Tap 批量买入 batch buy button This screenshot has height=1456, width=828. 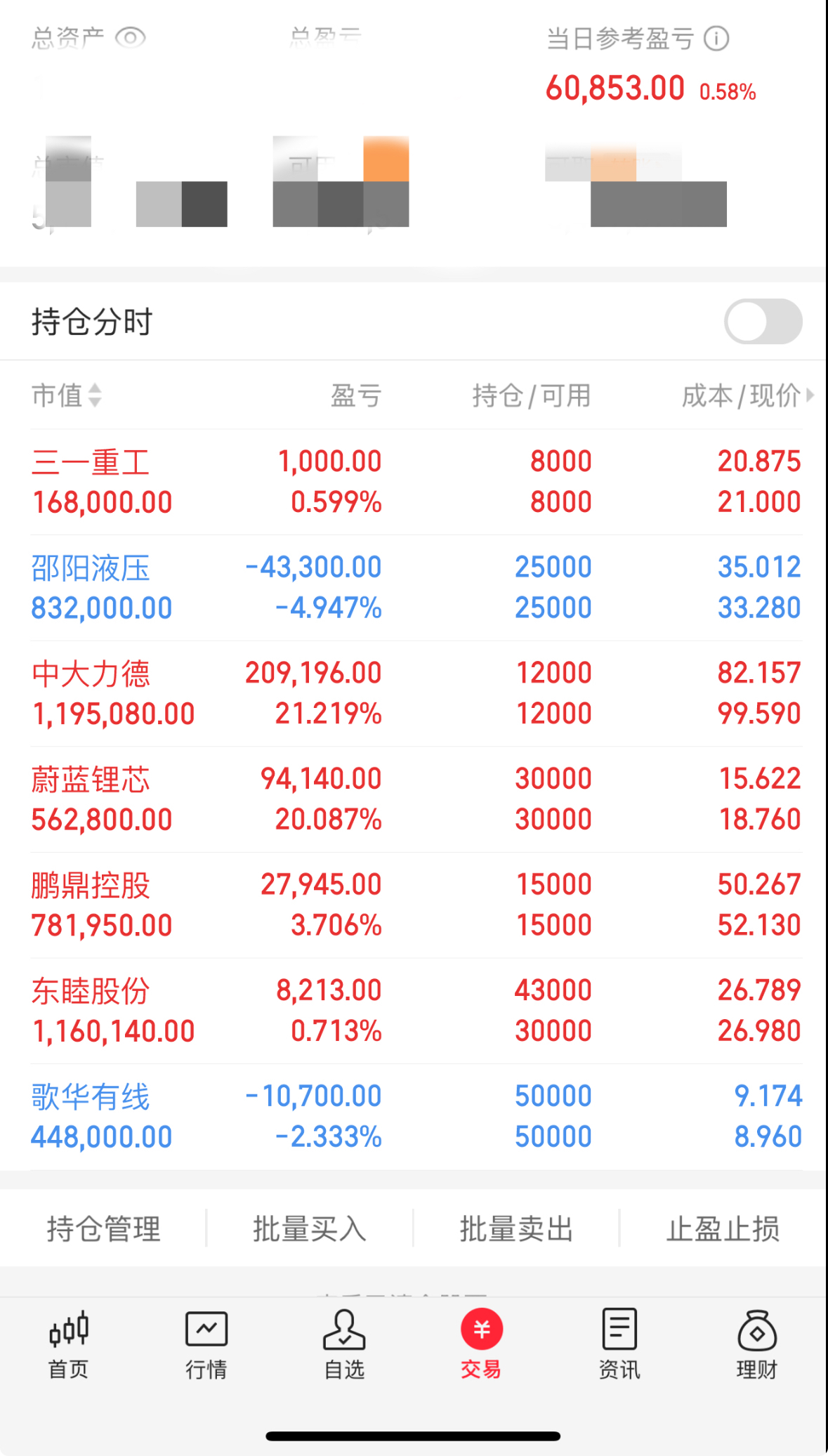[x=308, y=1228]
